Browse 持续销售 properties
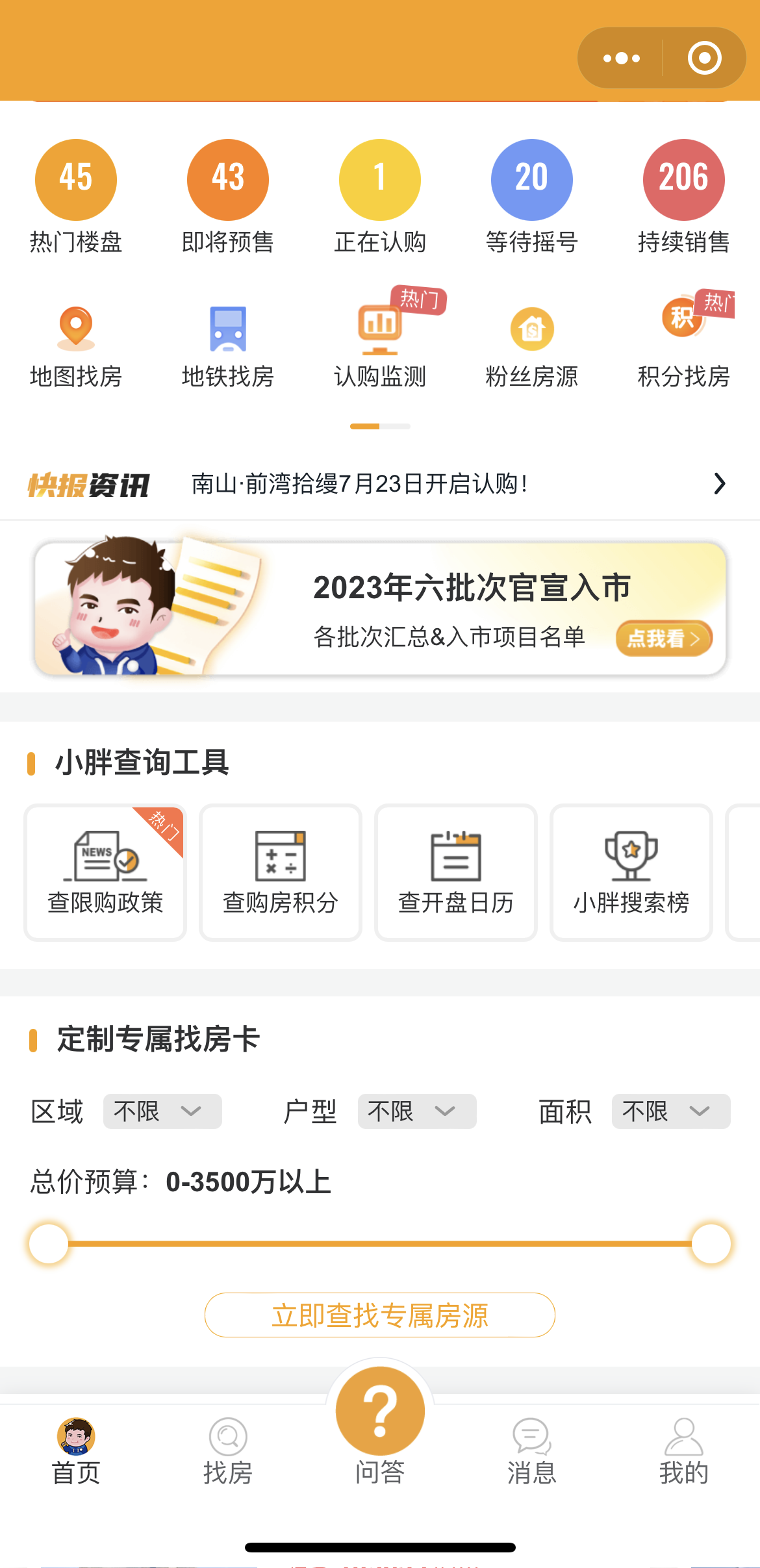The height and width of the screenshot is (1568, 760). coord(683,196)
